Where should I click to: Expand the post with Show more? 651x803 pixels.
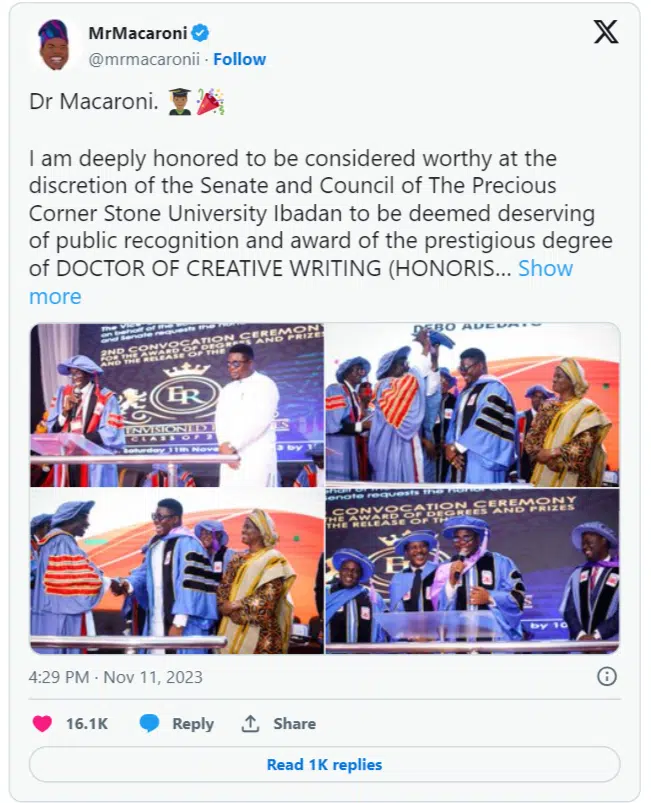[x=545, y=268]
